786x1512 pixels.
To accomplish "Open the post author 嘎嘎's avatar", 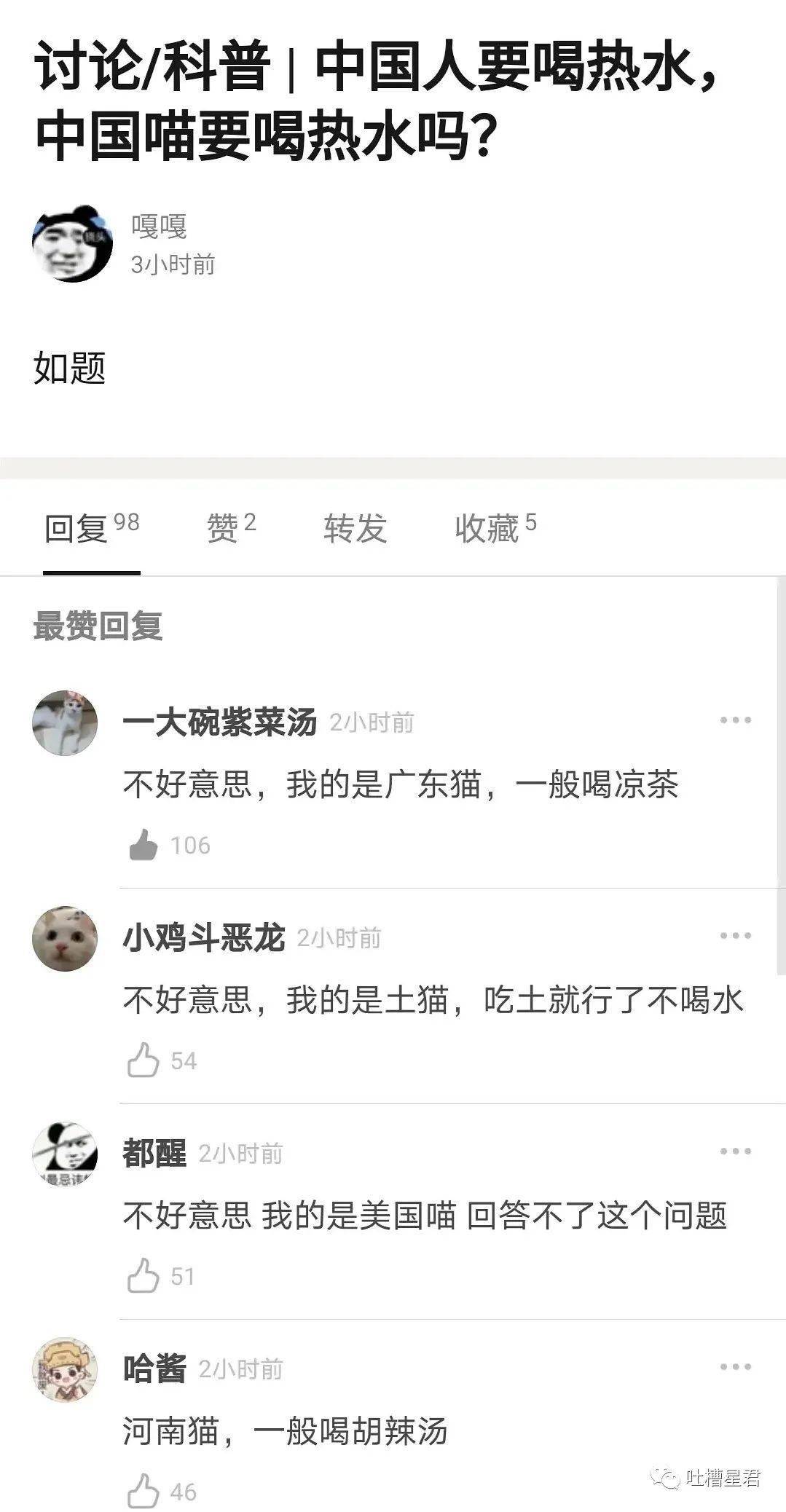I will click(x=72, y=243).
